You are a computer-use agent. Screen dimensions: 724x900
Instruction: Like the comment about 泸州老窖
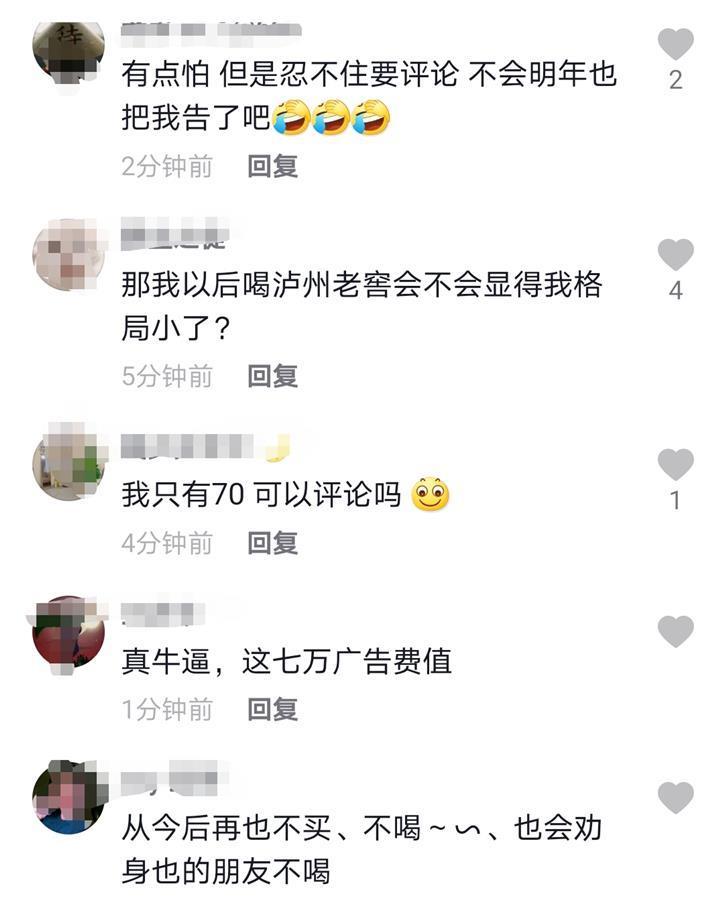click(676, 254)
